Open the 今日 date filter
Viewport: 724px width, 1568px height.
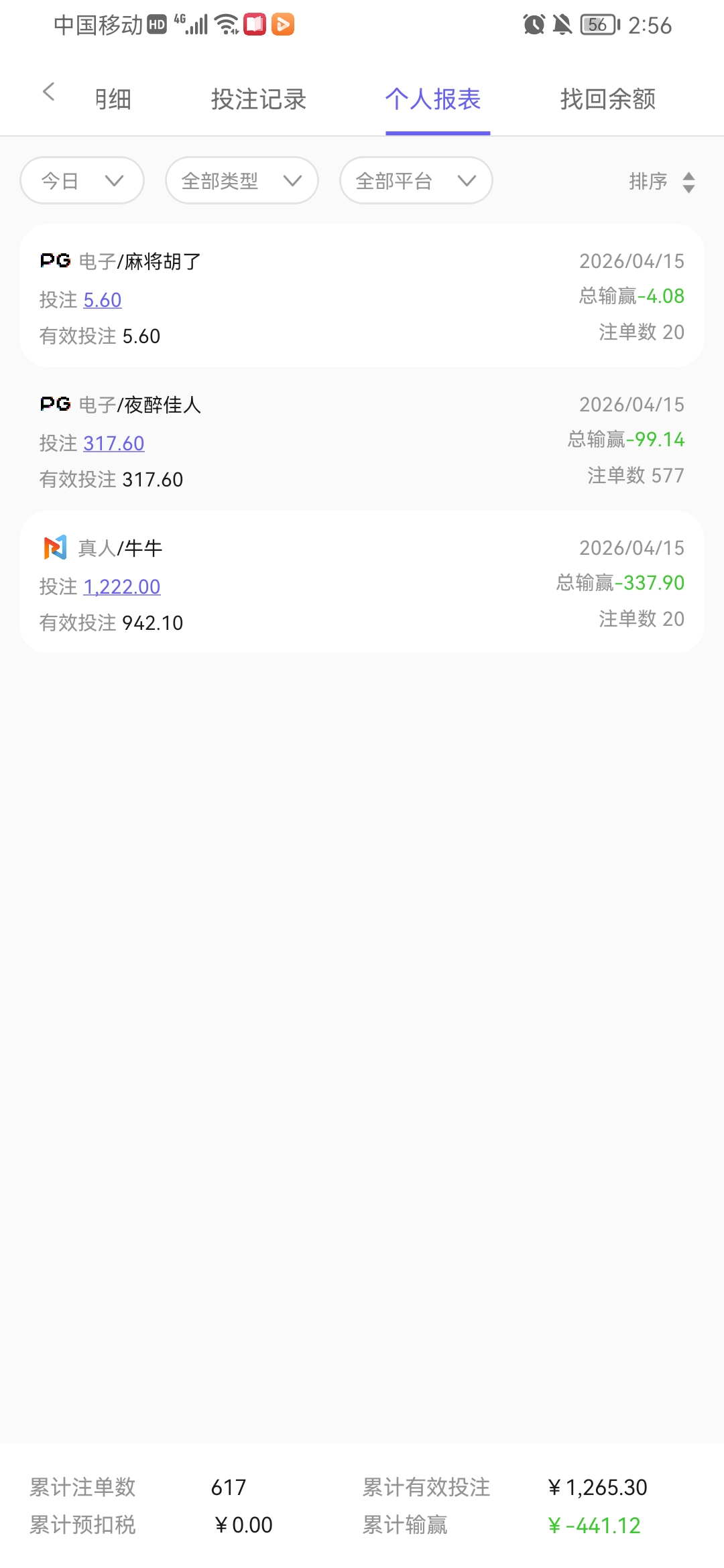pyautogui.click(x=80, y=180)
